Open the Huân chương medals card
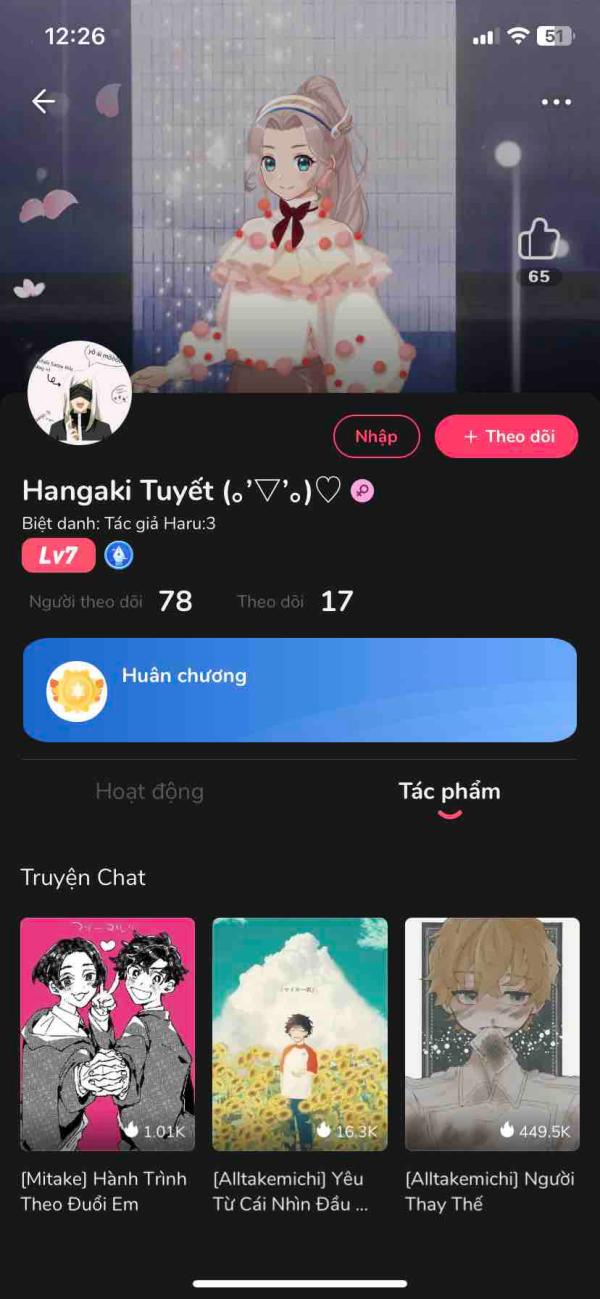Screen dimensions: 600x1299 coord(300,690)
